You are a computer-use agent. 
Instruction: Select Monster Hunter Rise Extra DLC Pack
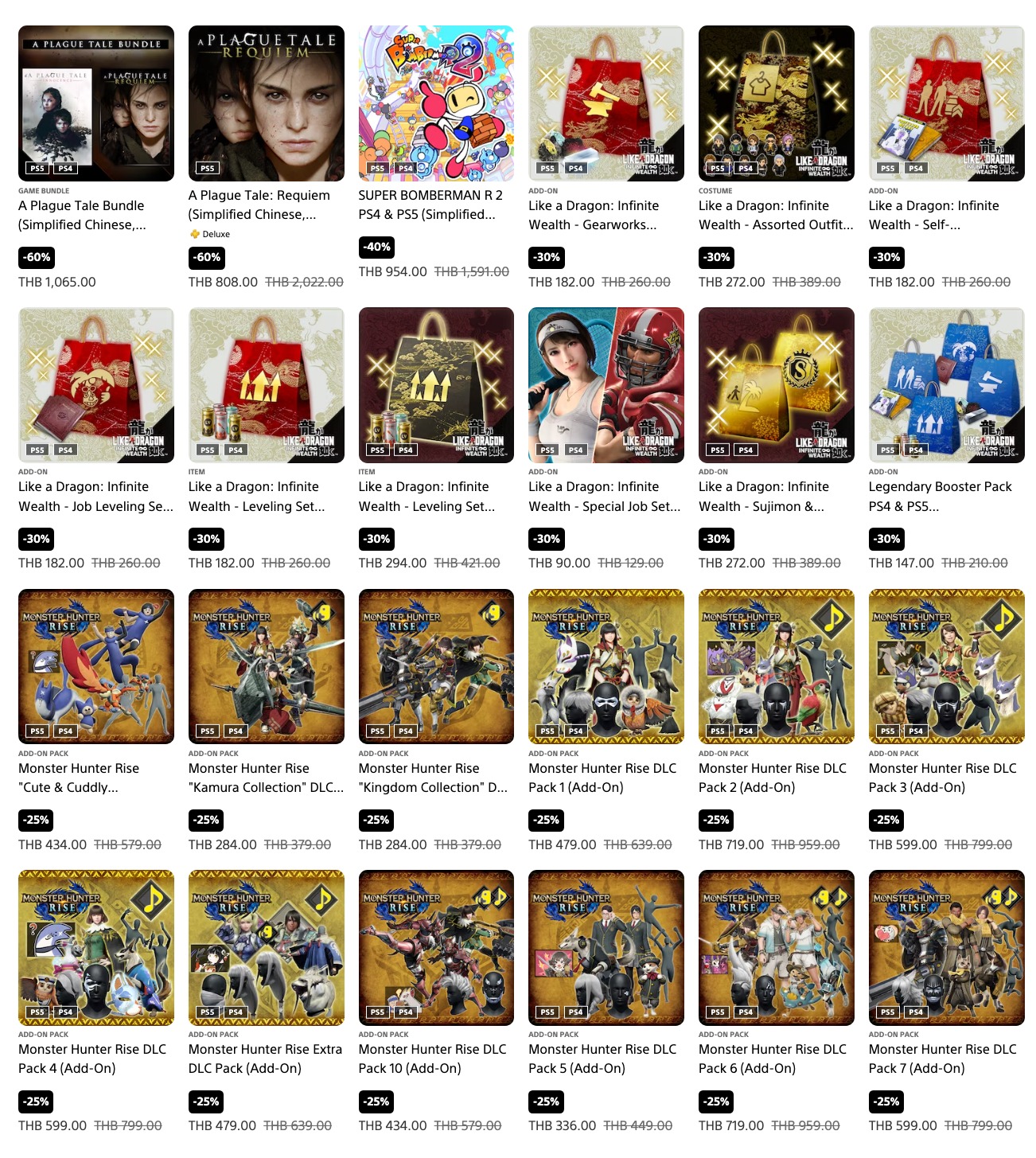click(x=266, y=947)
